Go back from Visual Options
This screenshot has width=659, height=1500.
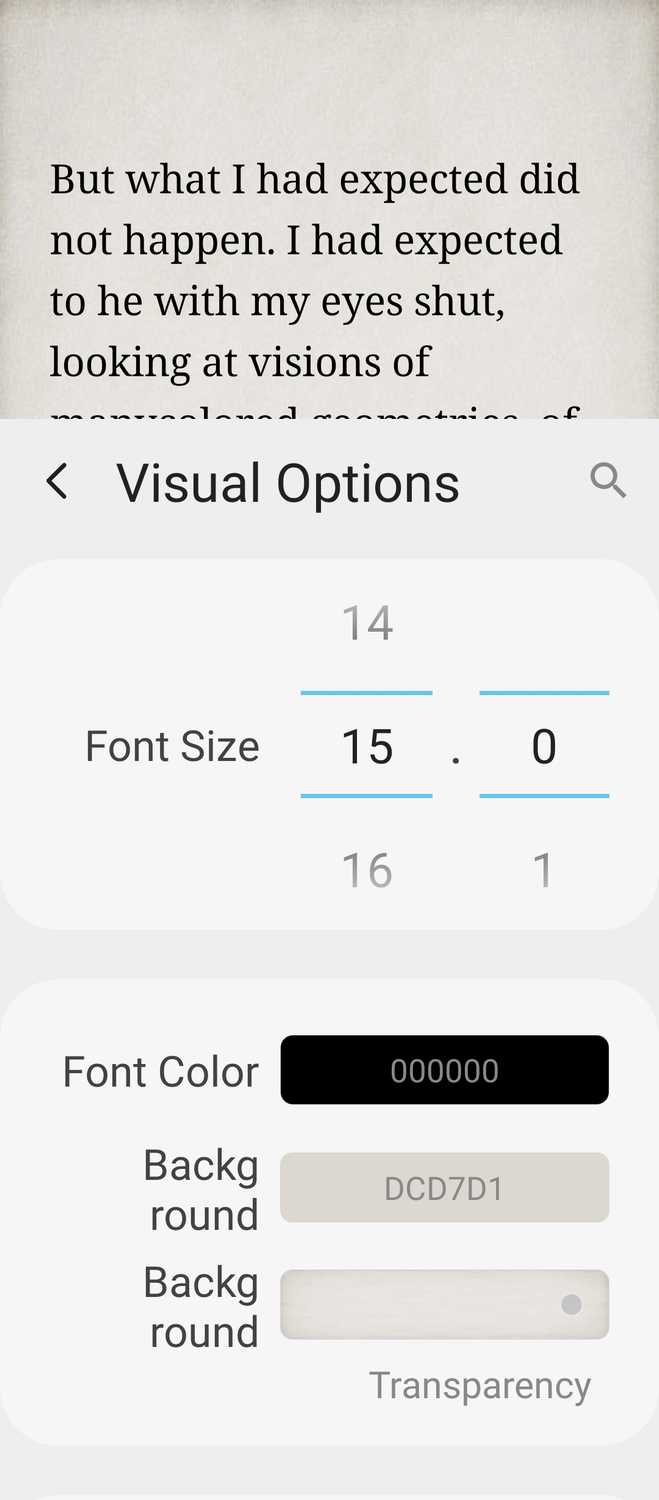(58, 482)
